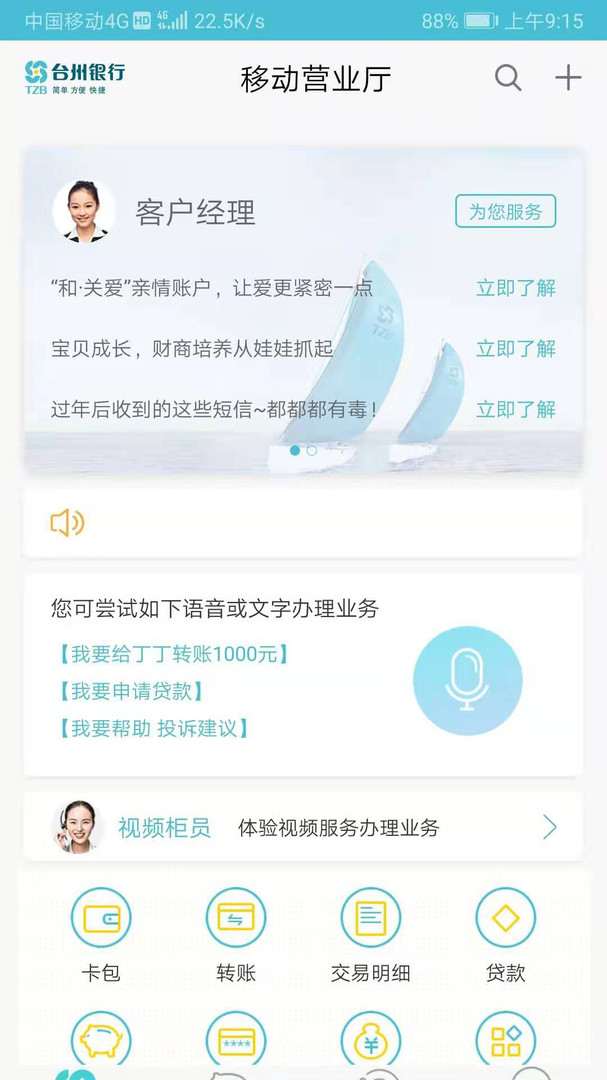The height and width of the screenshot is (1080, 607).
Task: Tap the customer manager avatar
Action: point(84,211)
